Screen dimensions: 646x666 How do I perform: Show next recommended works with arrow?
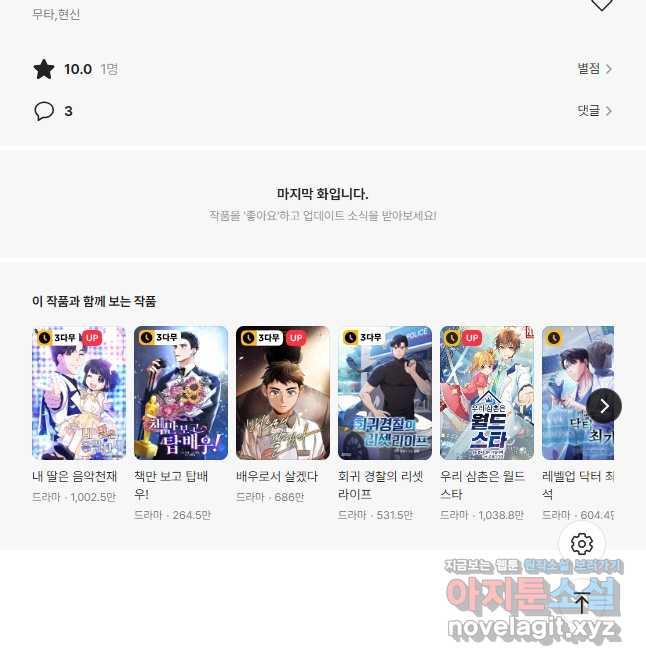coord(604,405)
